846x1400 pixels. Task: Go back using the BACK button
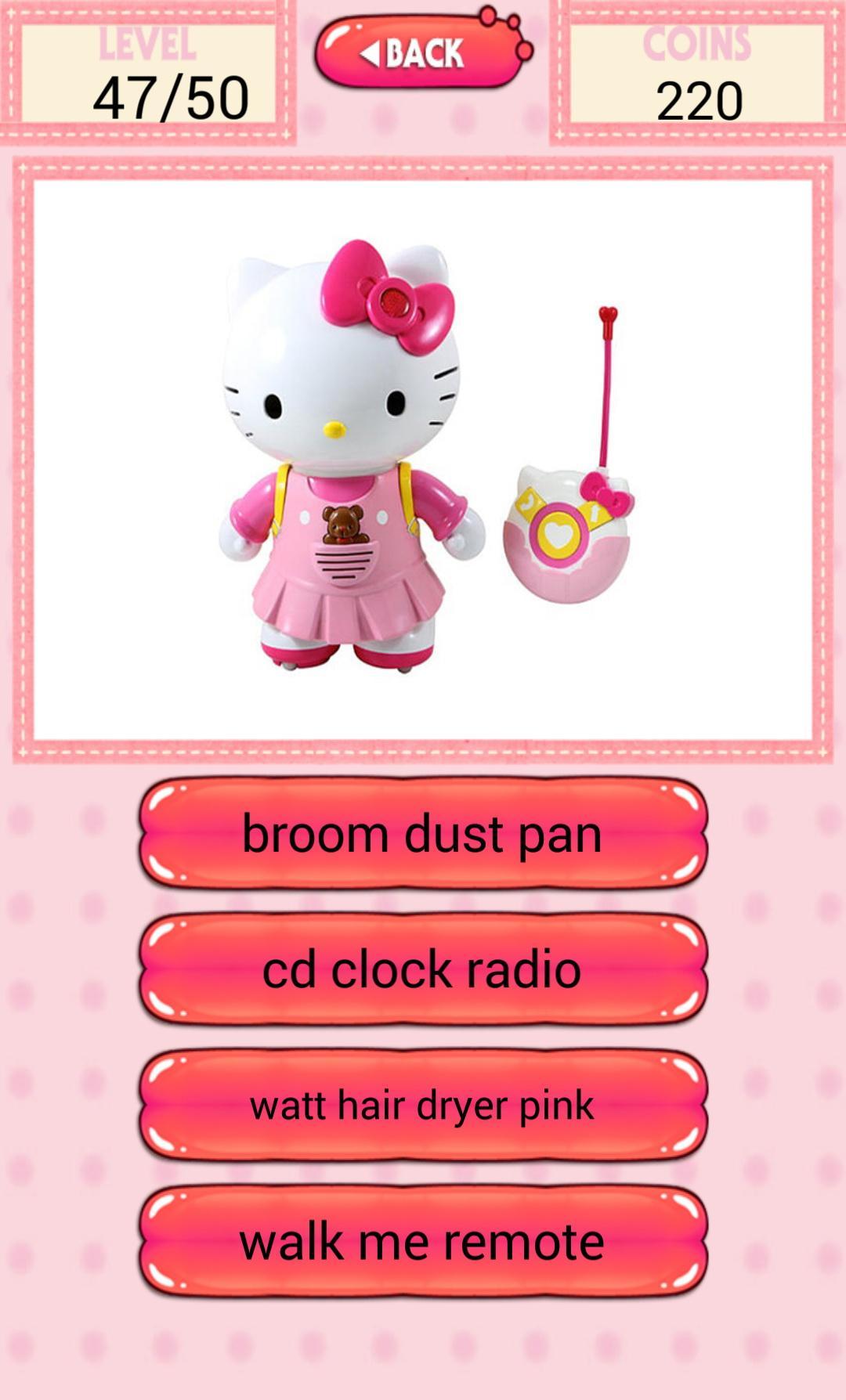coord(419,53)
